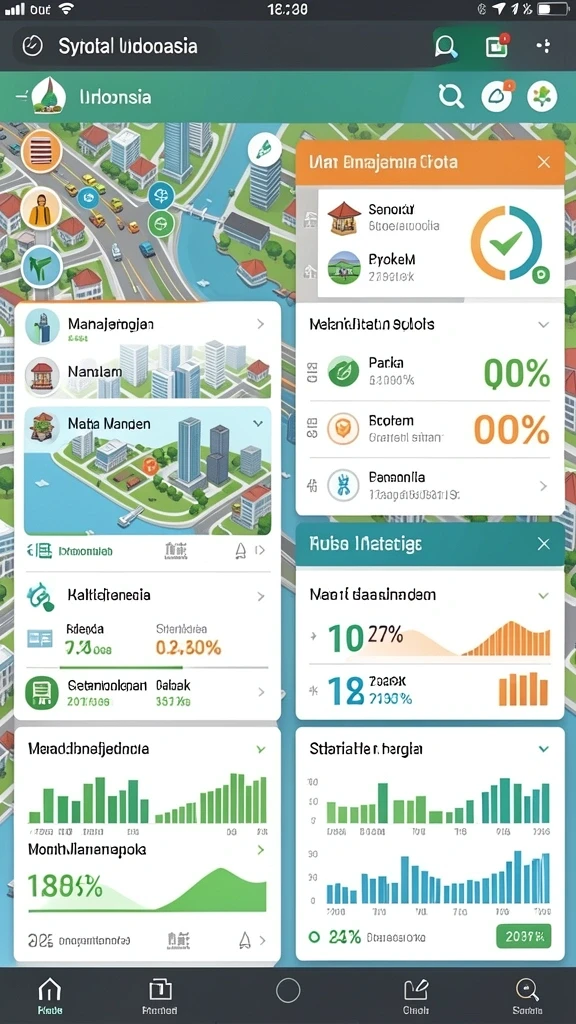Open the Kaltidtenecia row
The height and width of the screenshot is (1024, 576).
point(148,596)
